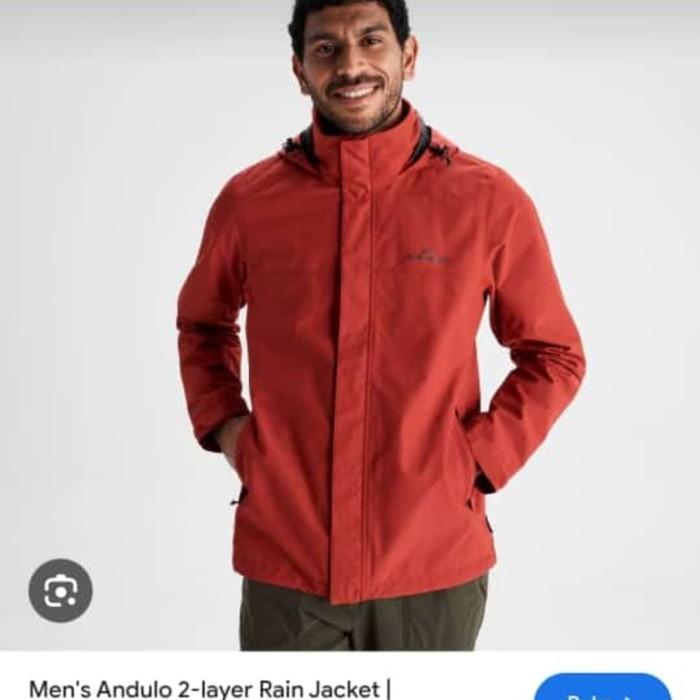Search this image with Google Lens
The height and width of the screenshot is (700, 700).
60,591
